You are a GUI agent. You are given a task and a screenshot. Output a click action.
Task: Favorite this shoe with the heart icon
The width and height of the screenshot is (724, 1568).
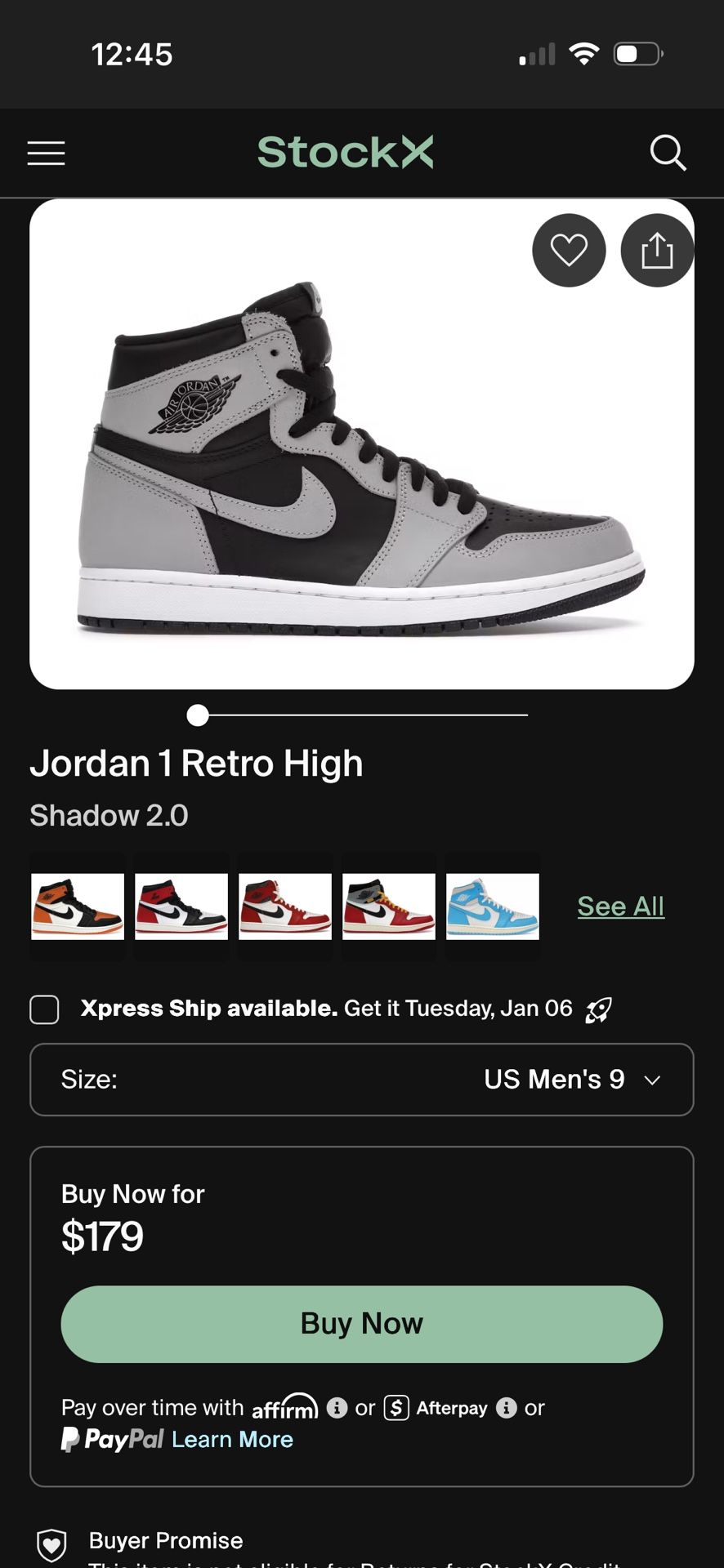(x=569, y=250)
